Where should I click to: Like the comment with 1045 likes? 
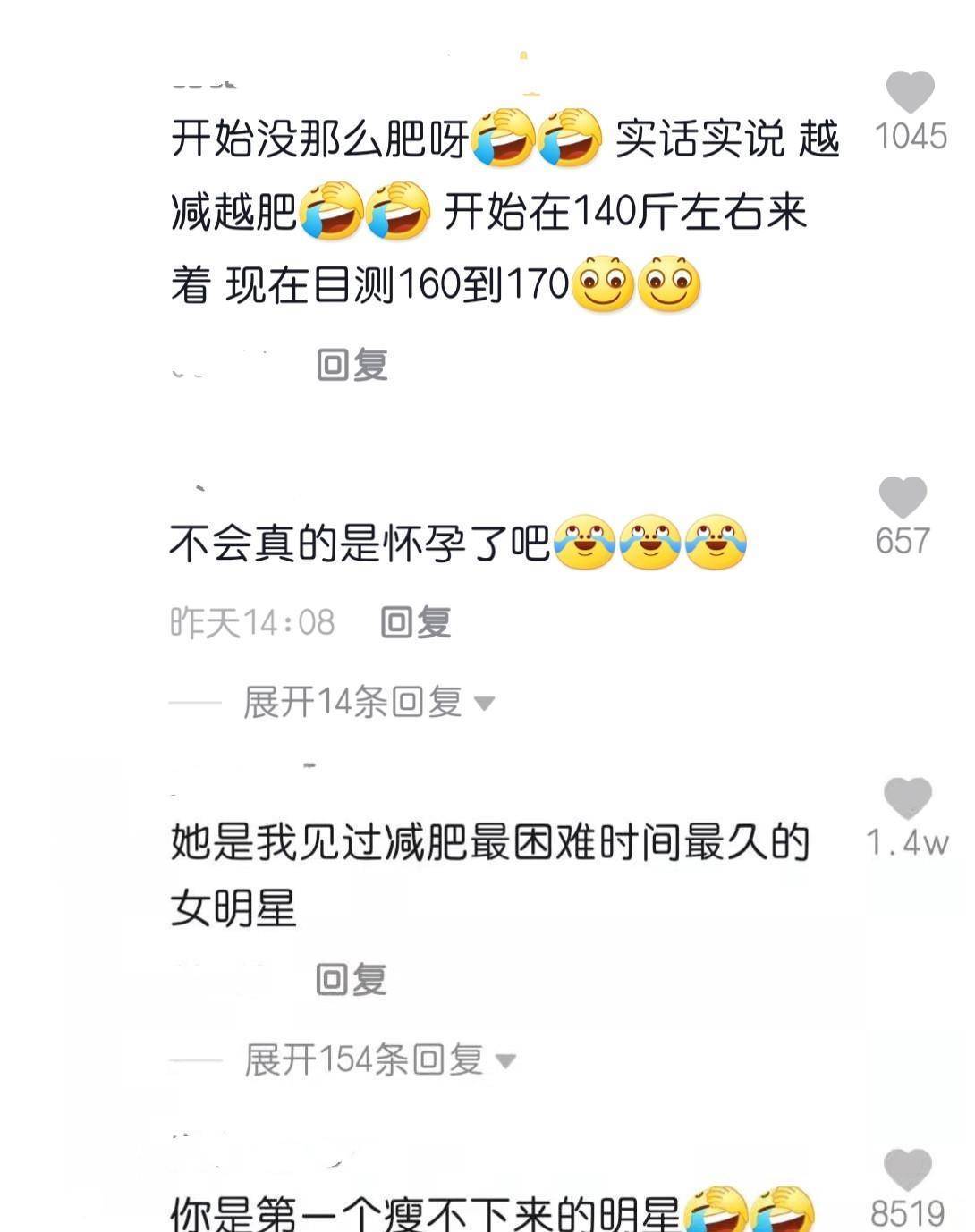click(x=910, y=91)
